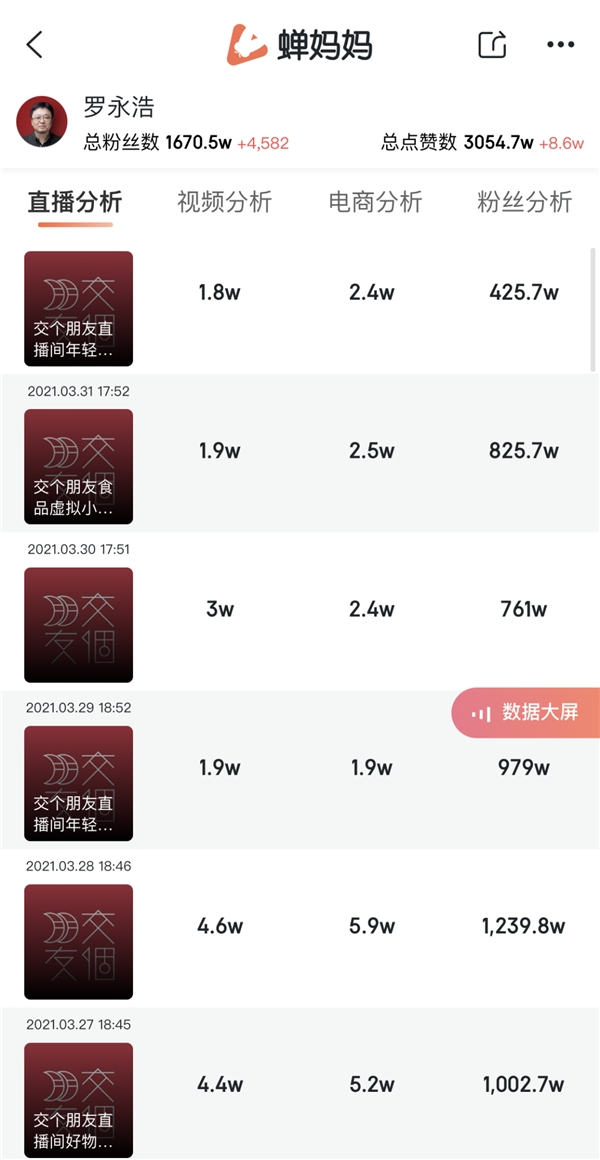Screen dimensions: 600x1160
Task: Open the 数据大屏 floating button
Action: [526, 713]
